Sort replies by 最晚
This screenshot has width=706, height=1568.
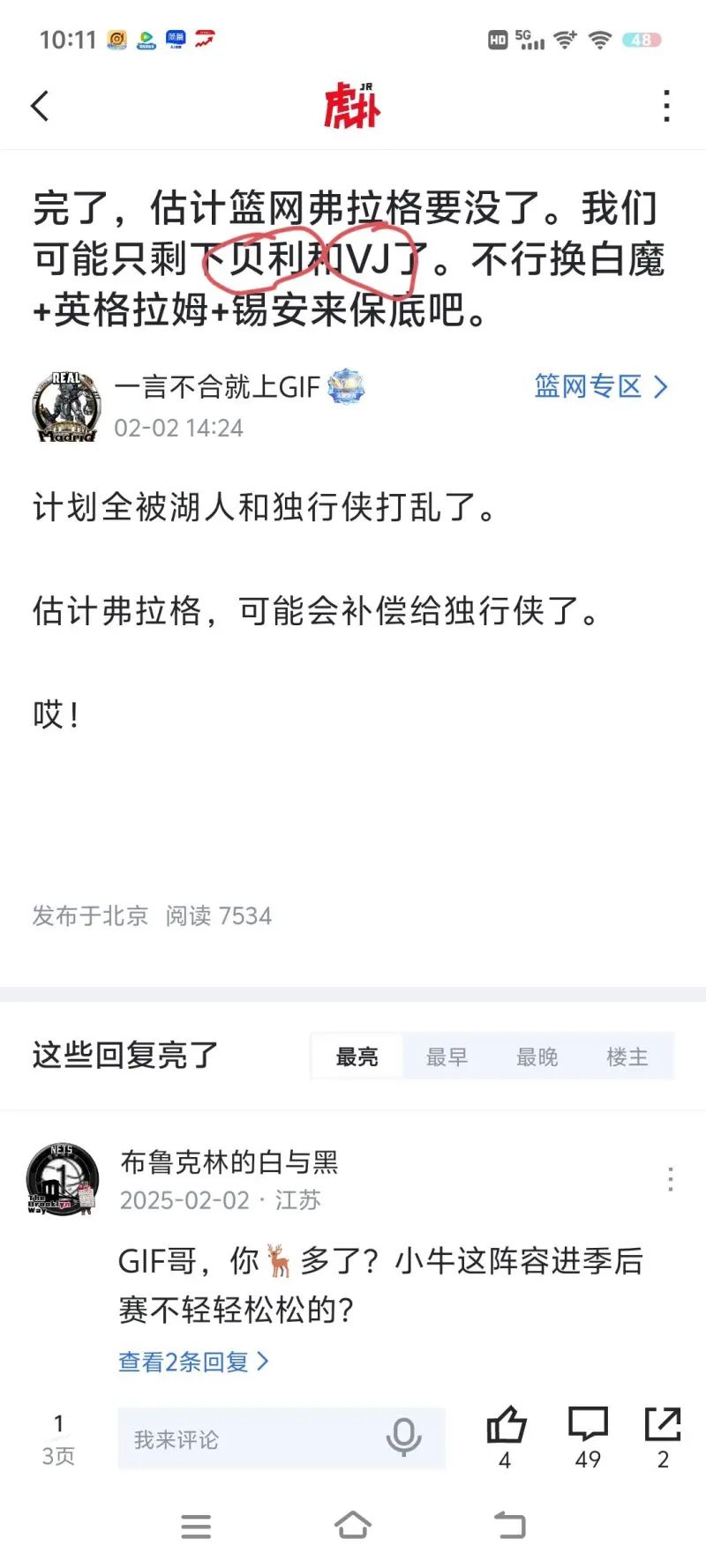[537, 1057]
